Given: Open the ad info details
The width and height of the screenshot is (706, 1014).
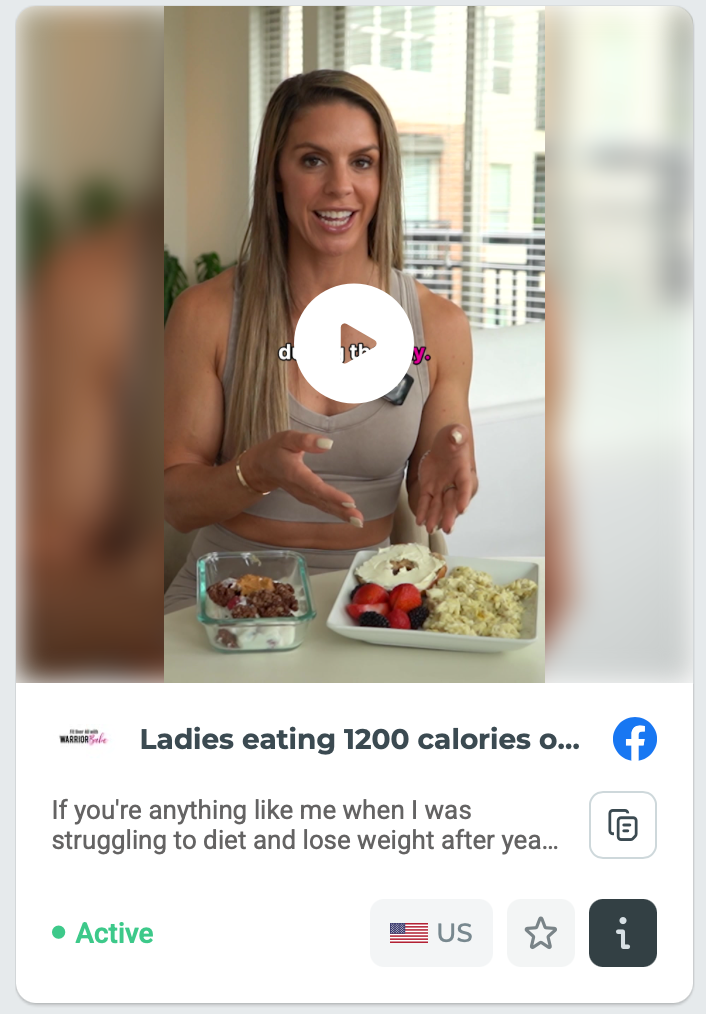Looking at the screenshot, I should 622,933.
